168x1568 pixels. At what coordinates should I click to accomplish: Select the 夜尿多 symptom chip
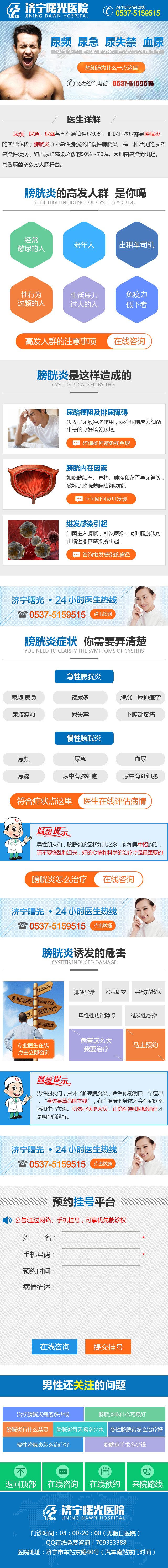(80, 697)
